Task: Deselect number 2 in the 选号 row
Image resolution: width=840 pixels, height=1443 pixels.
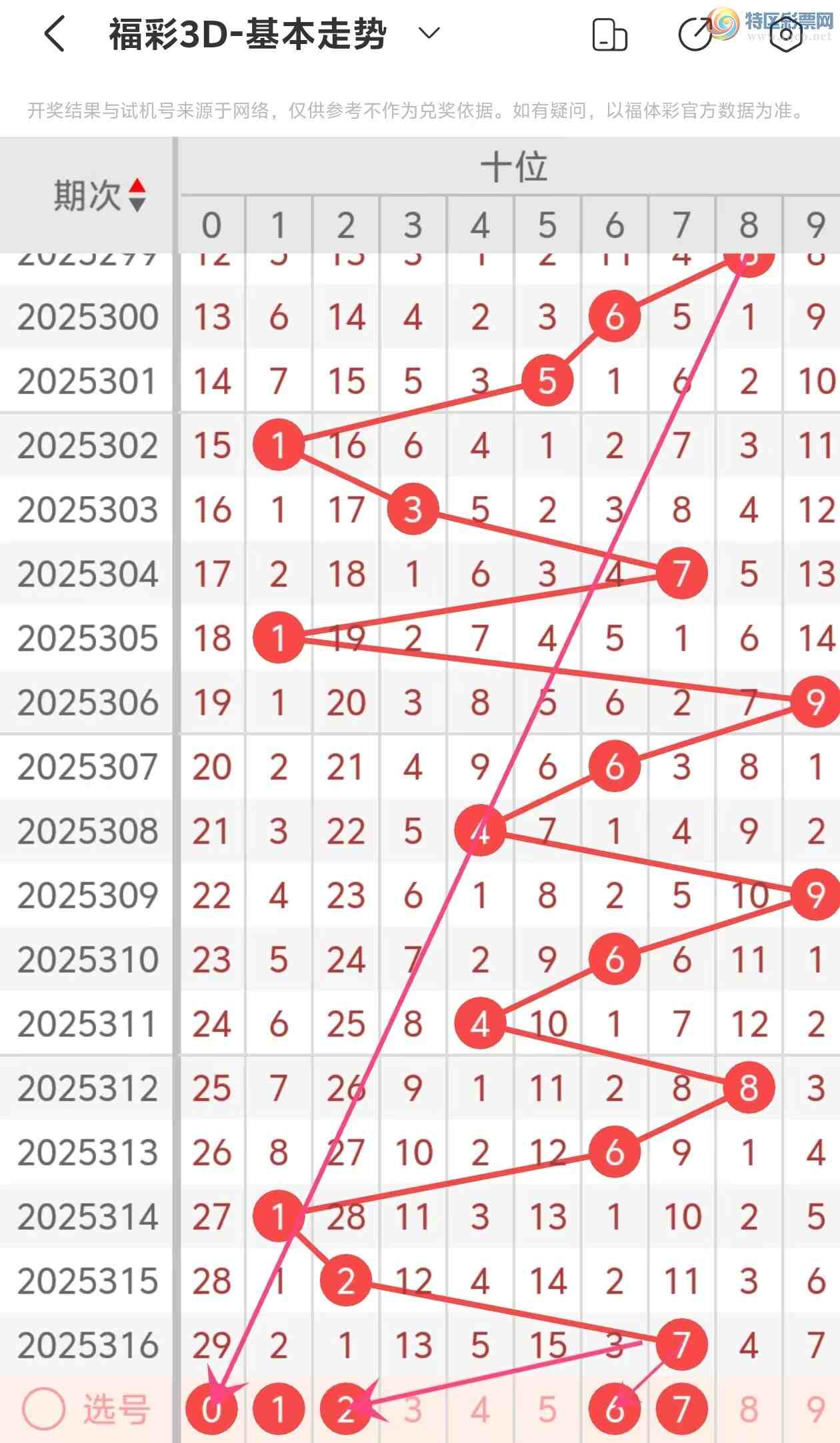Action: coord(346,1409)
